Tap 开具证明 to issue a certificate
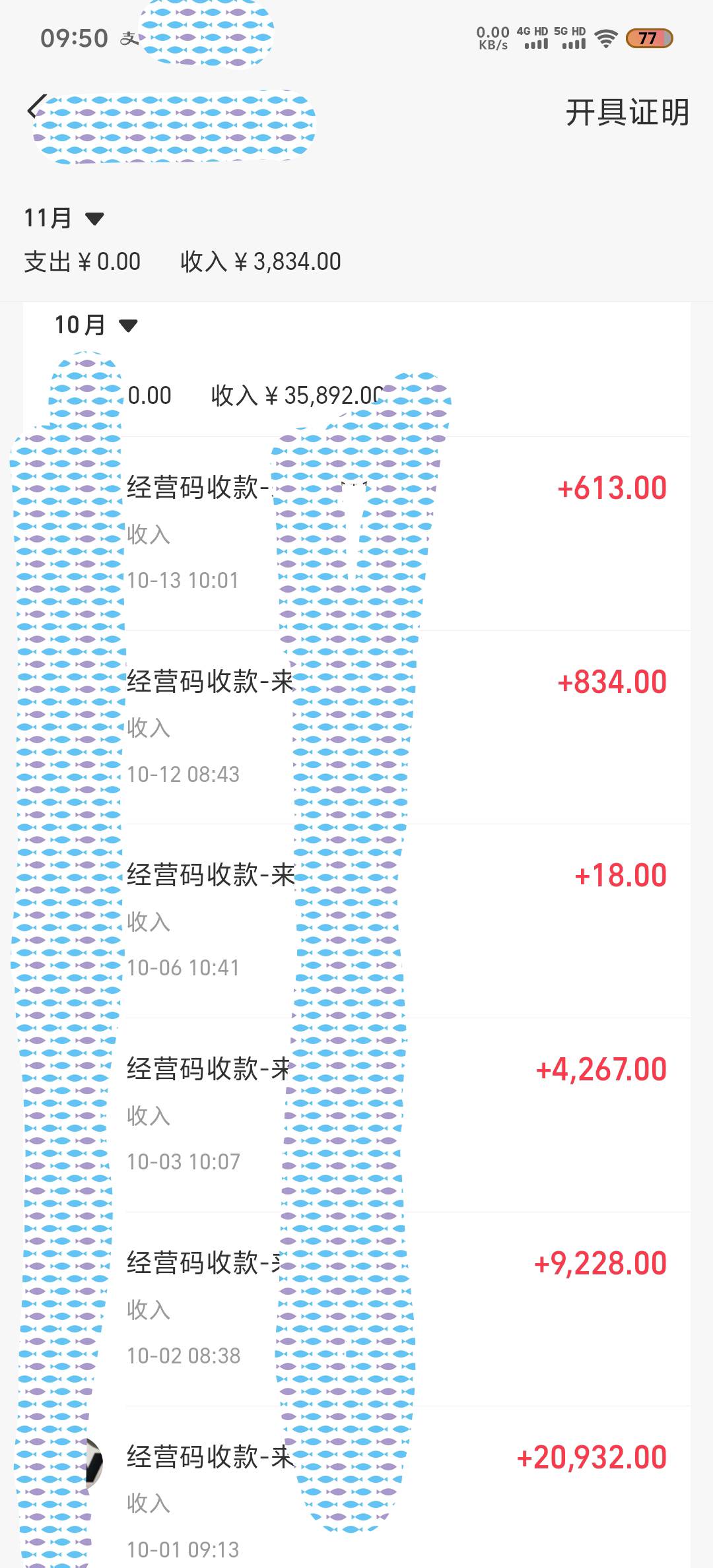This screenshot has width=713, height=1568. [x=627, y=112]
